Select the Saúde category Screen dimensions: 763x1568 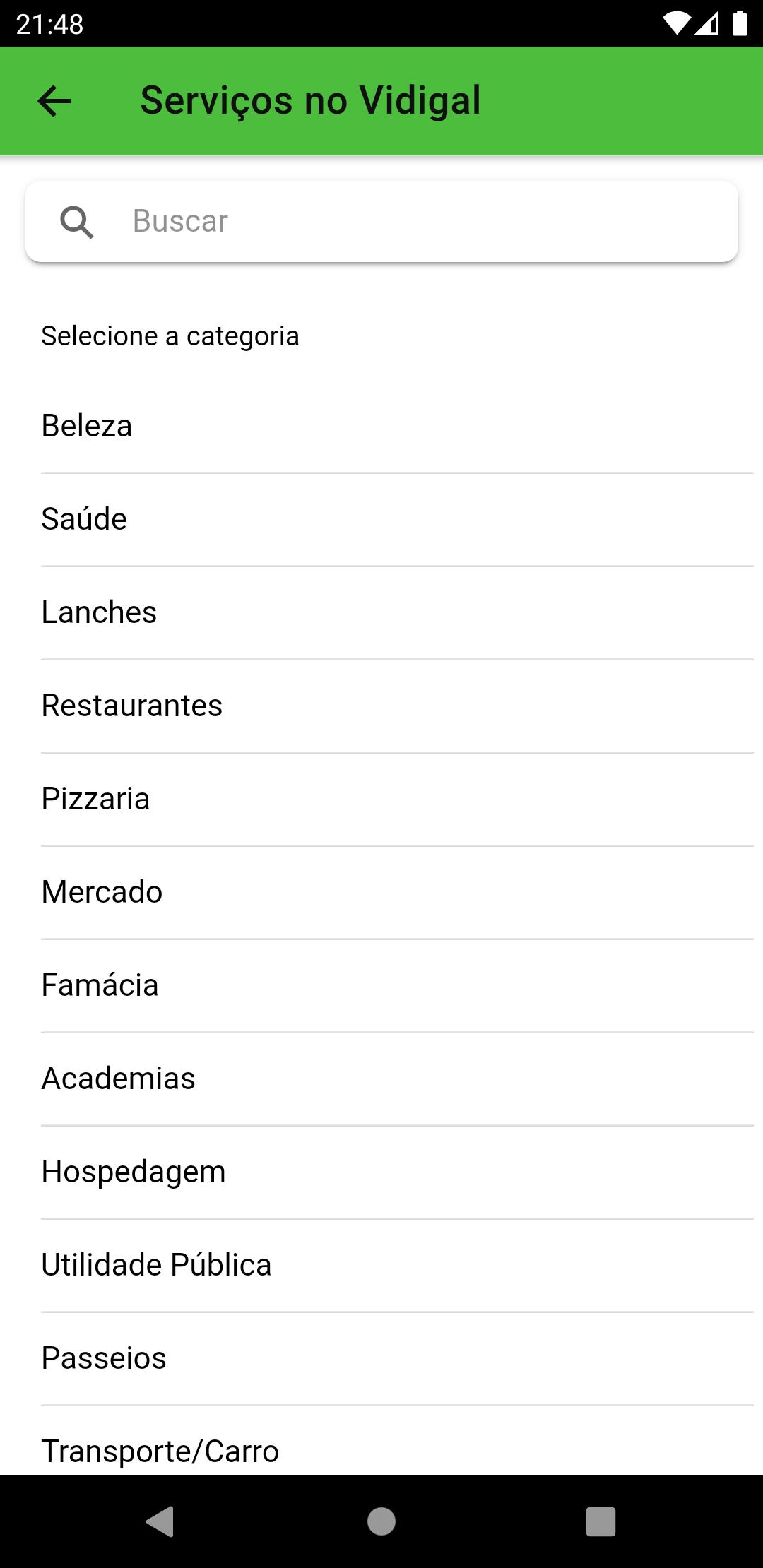pyautogui.click(x=381, y=519)
